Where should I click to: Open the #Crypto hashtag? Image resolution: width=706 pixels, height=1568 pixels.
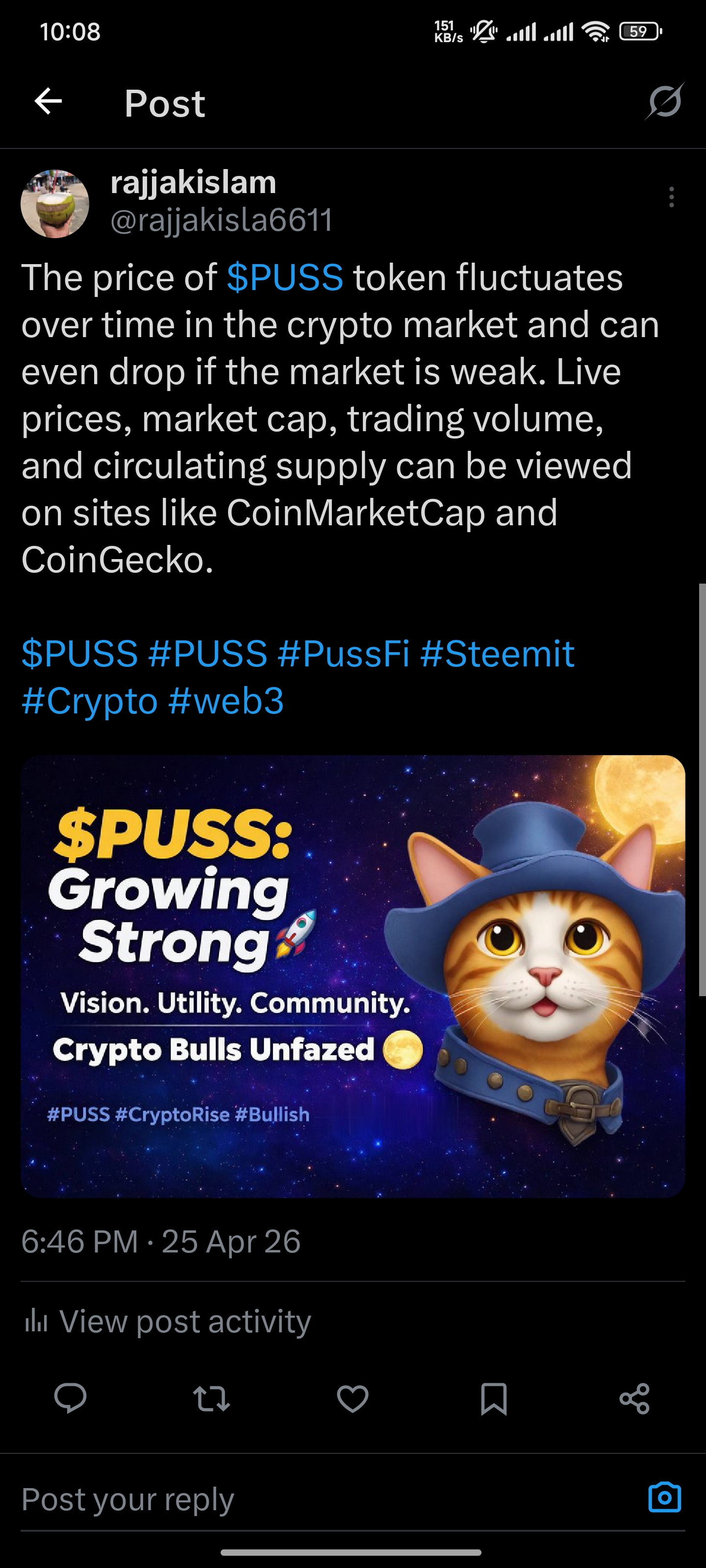[90, 701]
